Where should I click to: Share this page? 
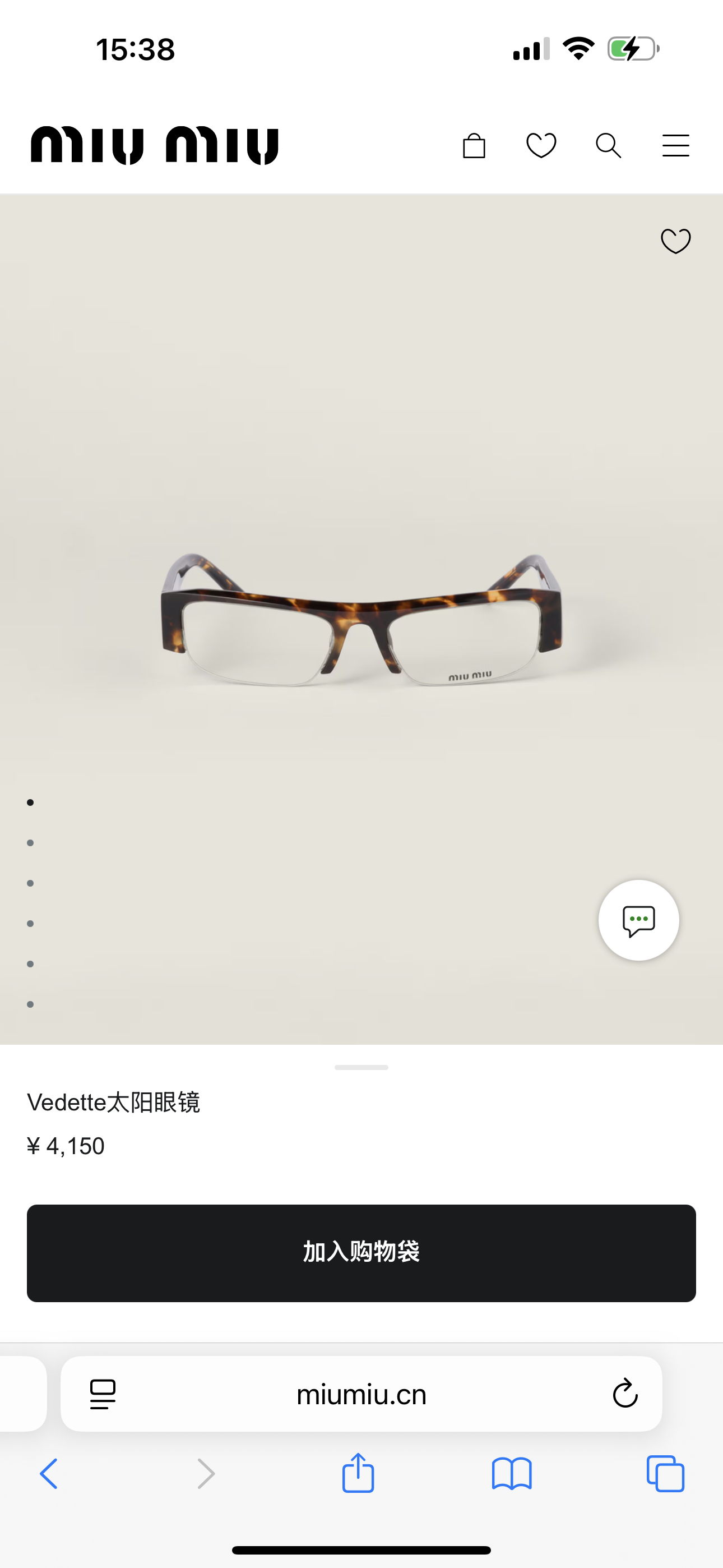358,1473
